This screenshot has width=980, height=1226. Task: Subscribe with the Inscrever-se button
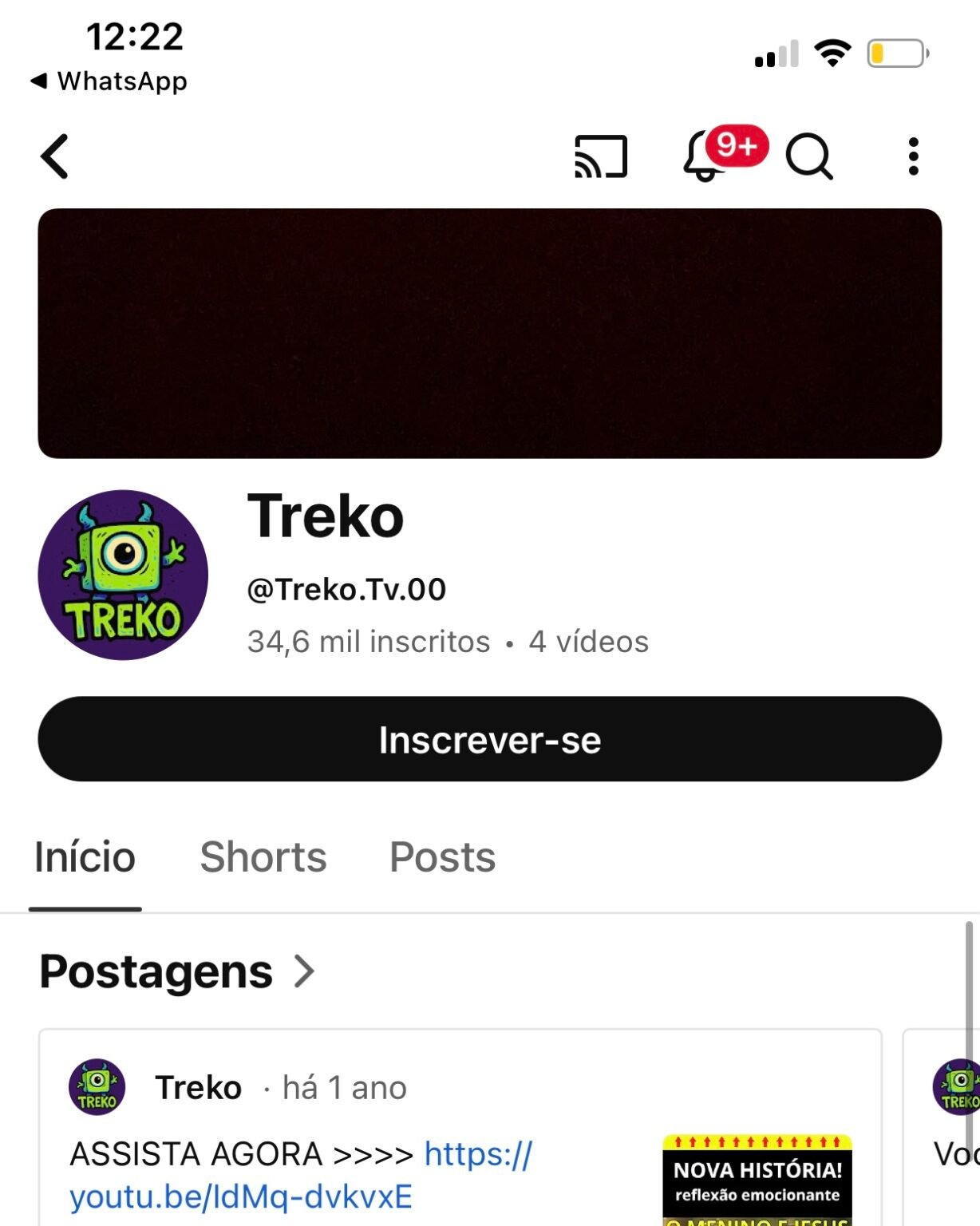click(x=490, y=739)
